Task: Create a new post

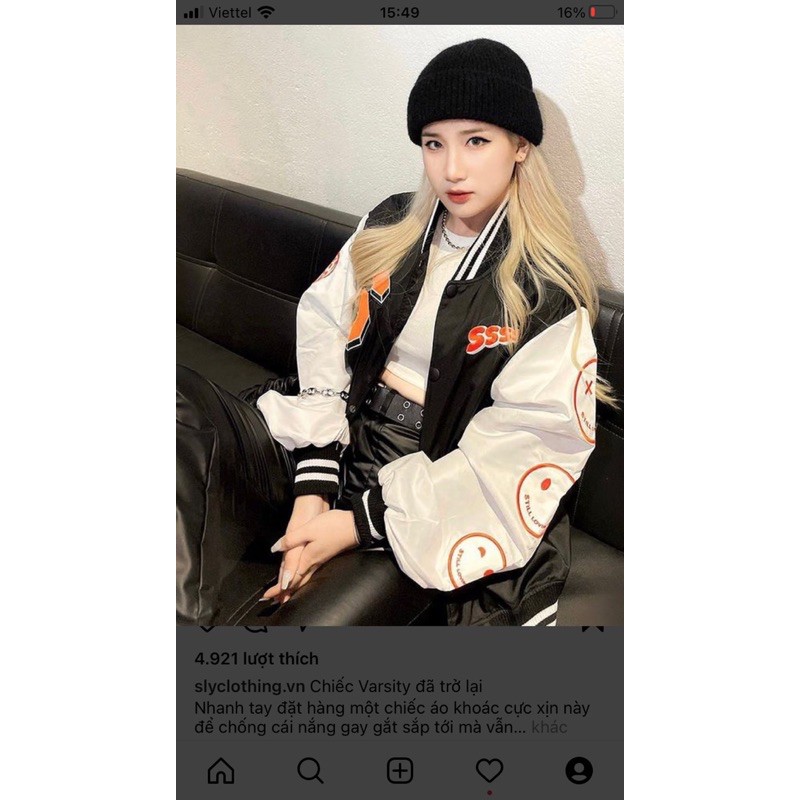Action: [400, 770]
